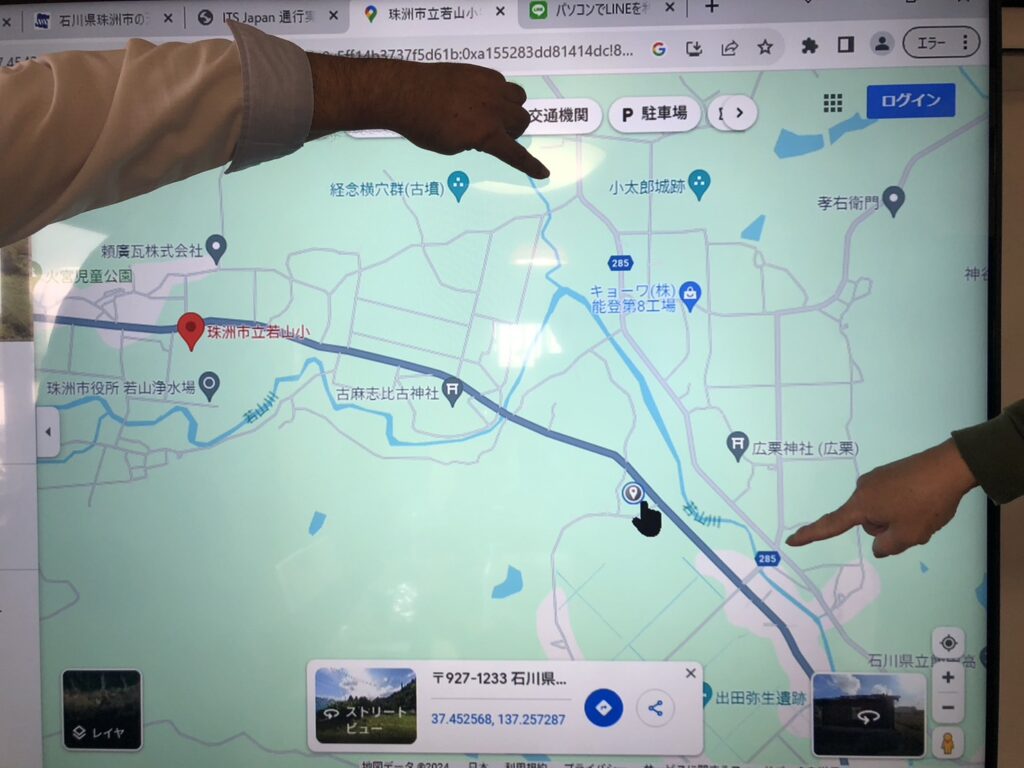The height and width of the screenshot is (768, 1024).
Task: Open a new browser tab
Action: [711, 7]
